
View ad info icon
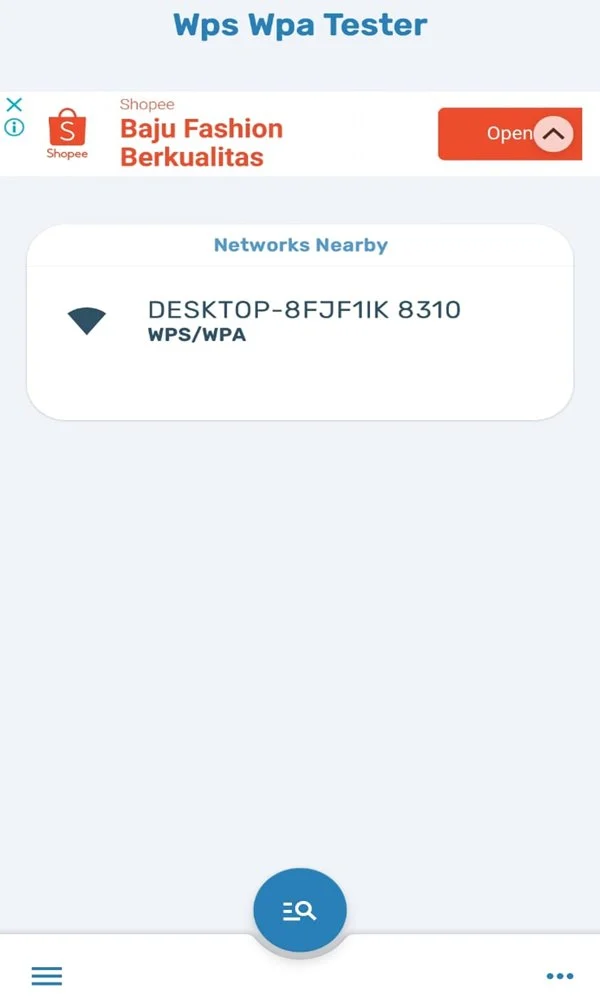tap(14, 128)
